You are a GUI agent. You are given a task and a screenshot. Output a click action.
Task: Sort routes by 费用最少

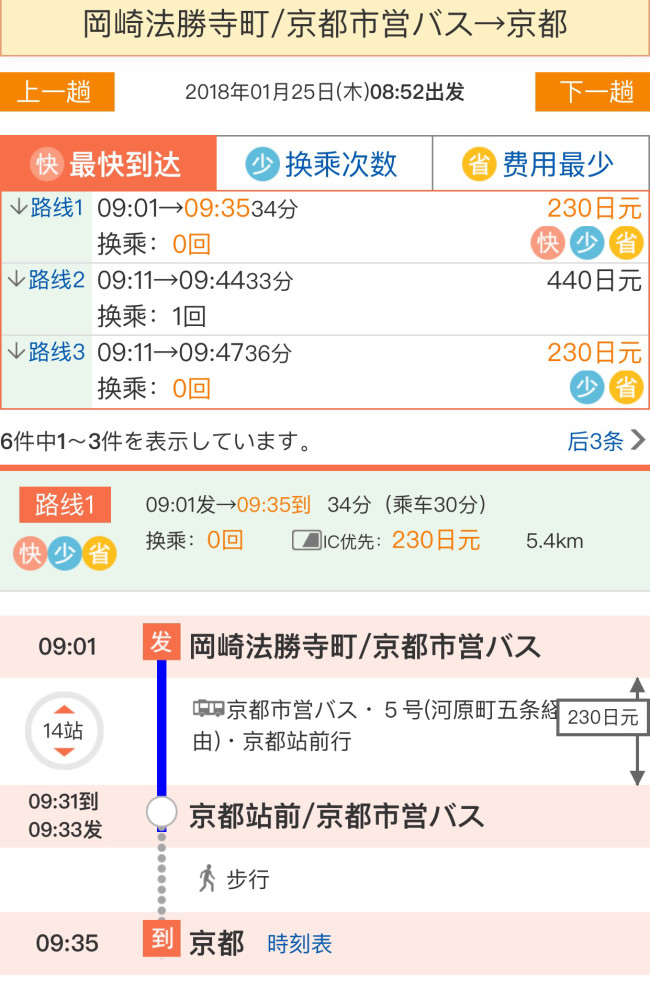tap(541, 163)
